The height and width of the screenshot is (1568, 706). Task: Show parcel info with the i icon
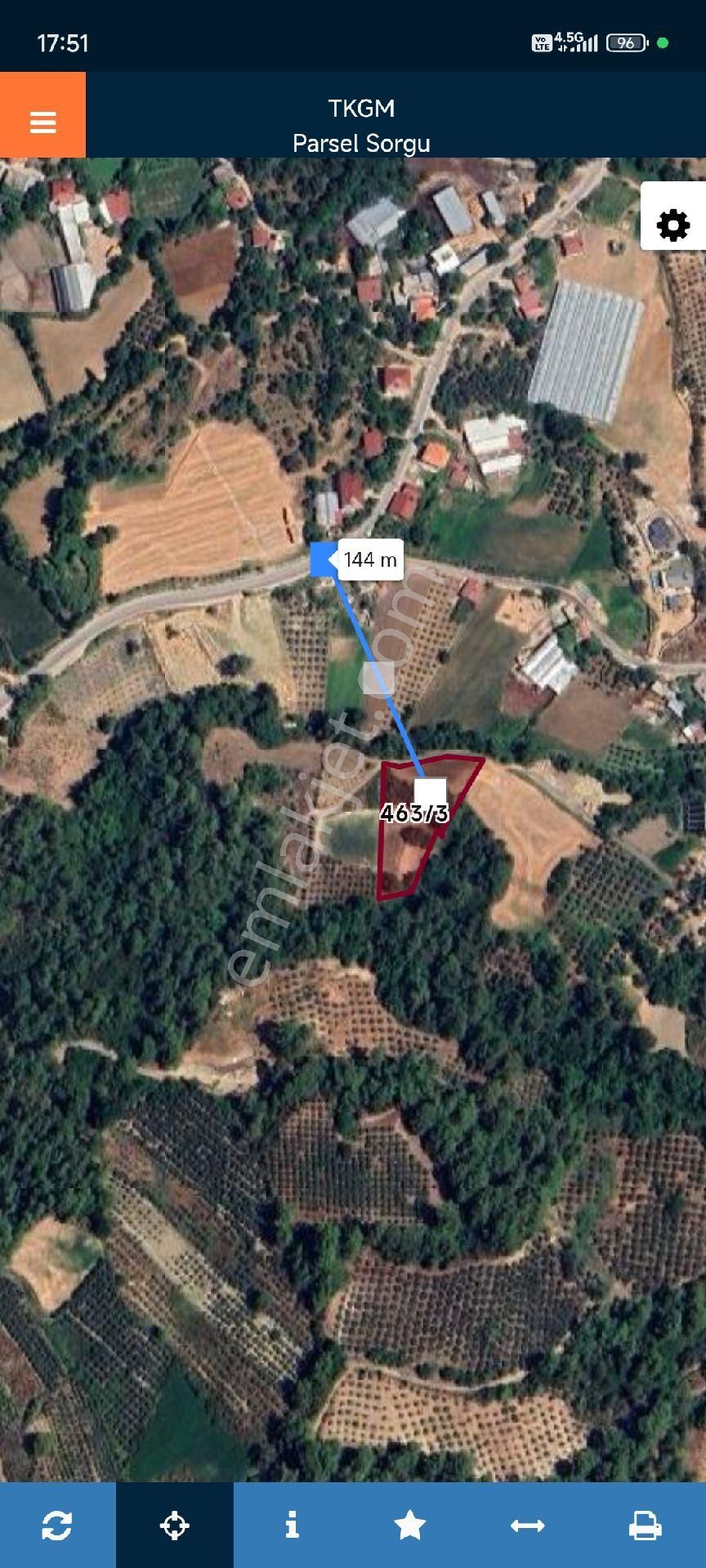point(292,1525)
